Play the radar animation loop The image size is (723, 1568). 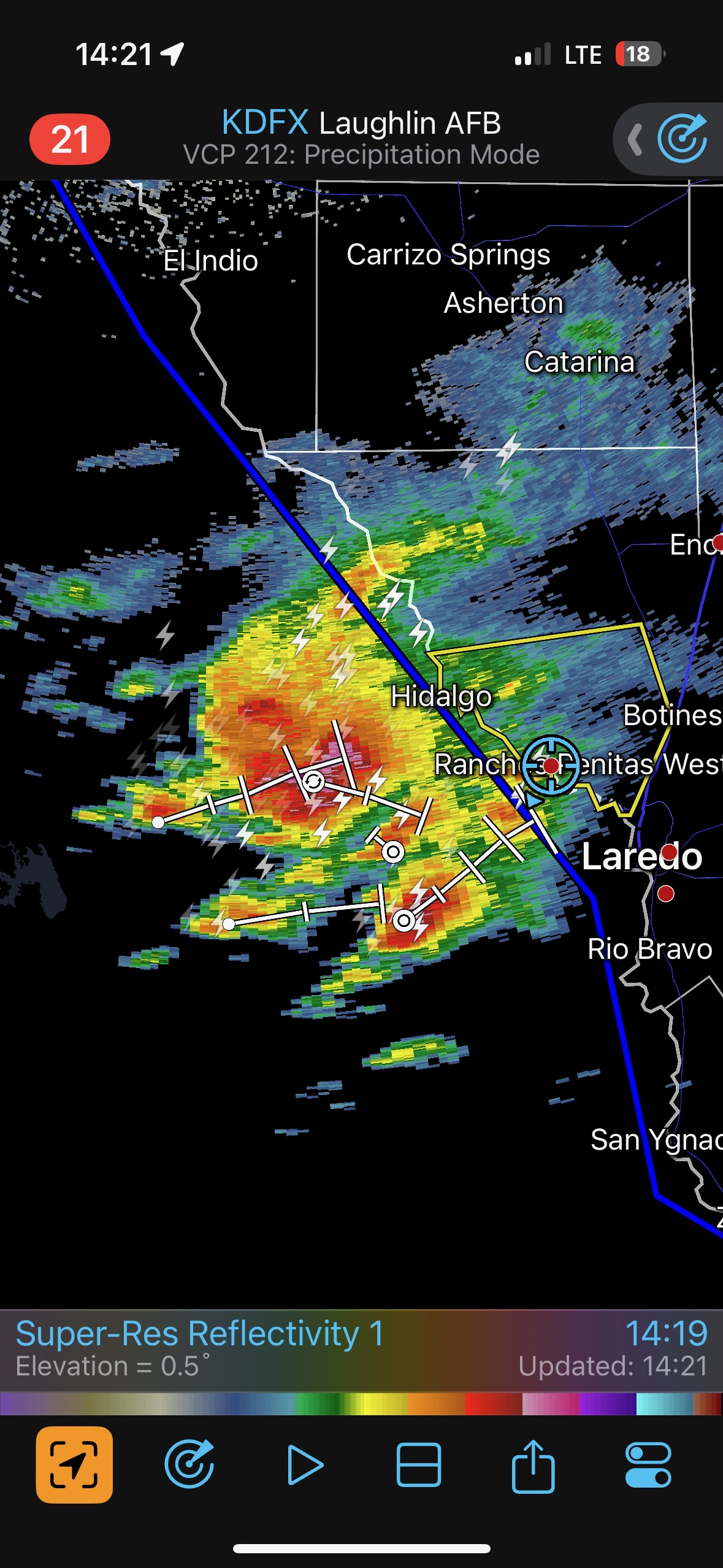pyautogui.click(x=305, y=1464)
